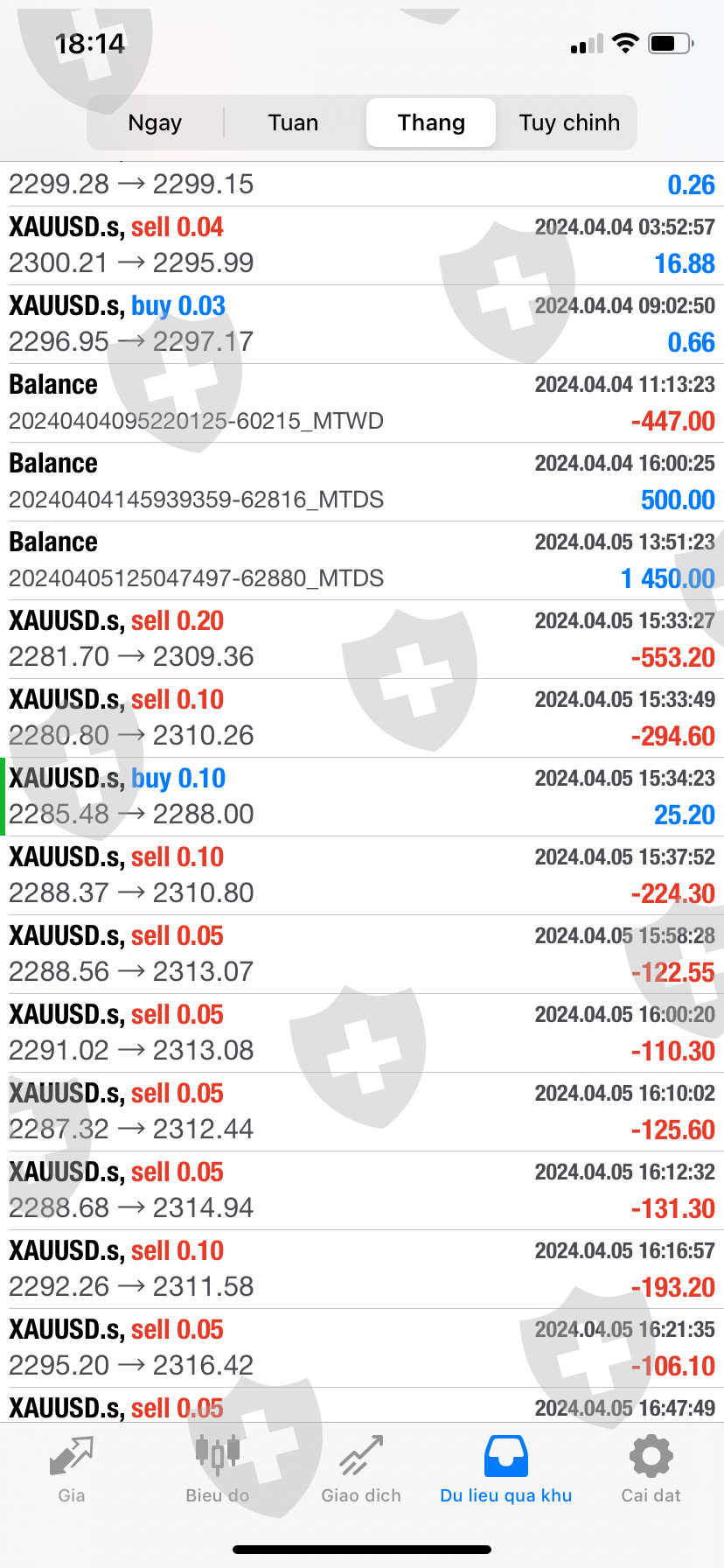The height and width of the screenshot is (1568, 724).
Task: Switch to the Bieu do chart tab
Action: pyautogui.click(x=217, y=1470)
